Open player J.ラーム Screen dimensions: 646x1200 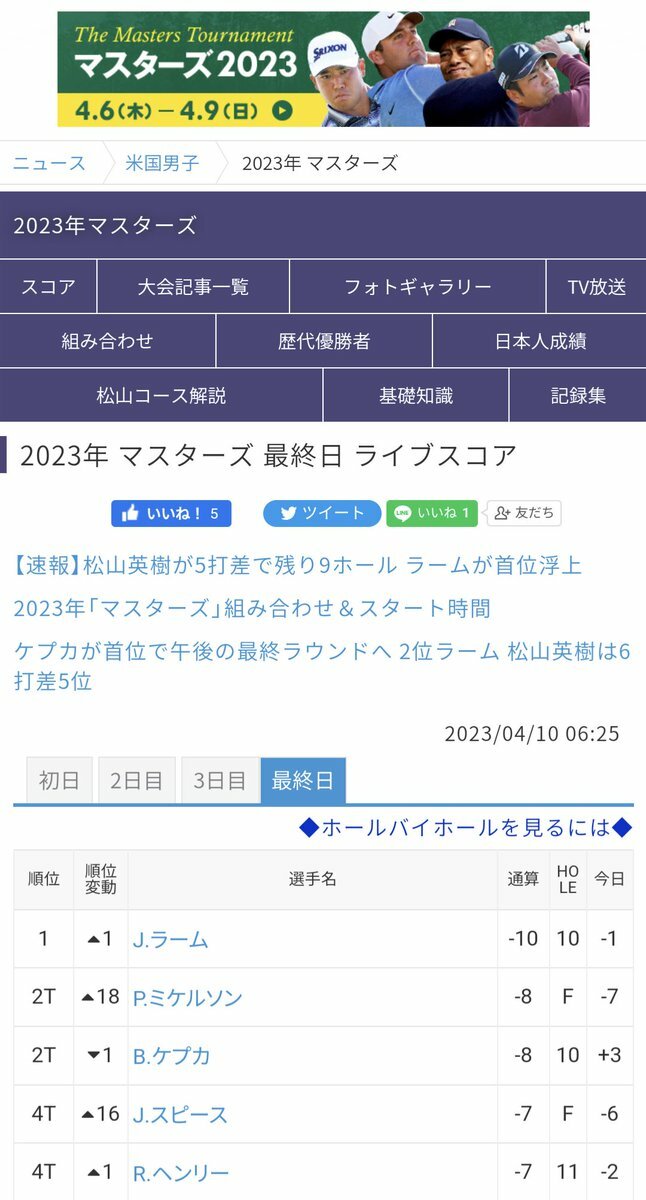[x=171, y=940]
